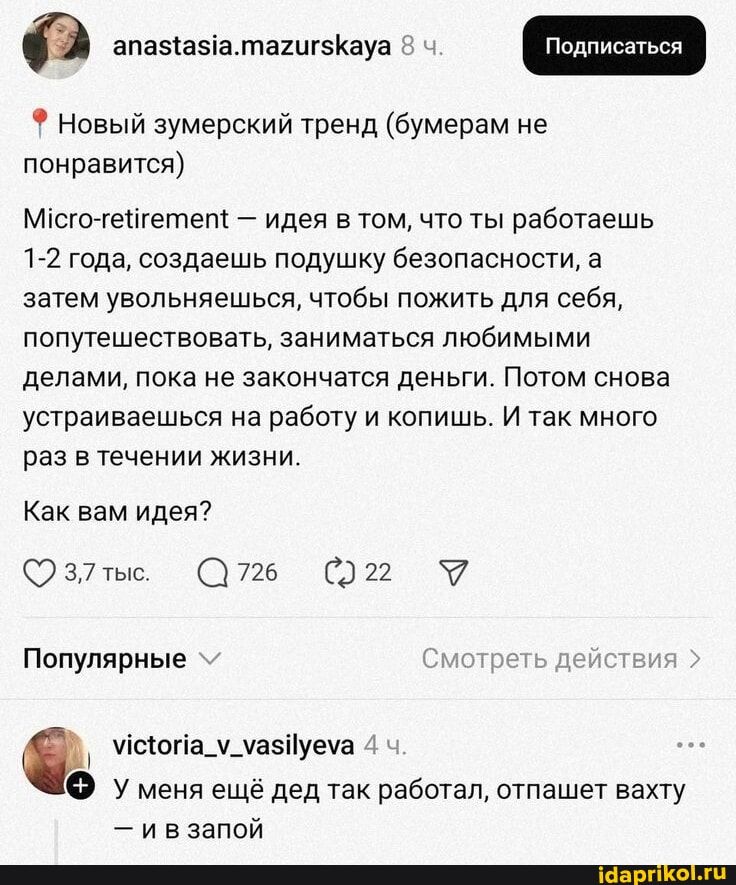The image size is (736, 885).
Task: Open Смотреть действия
Action: (x=561, y=659)
